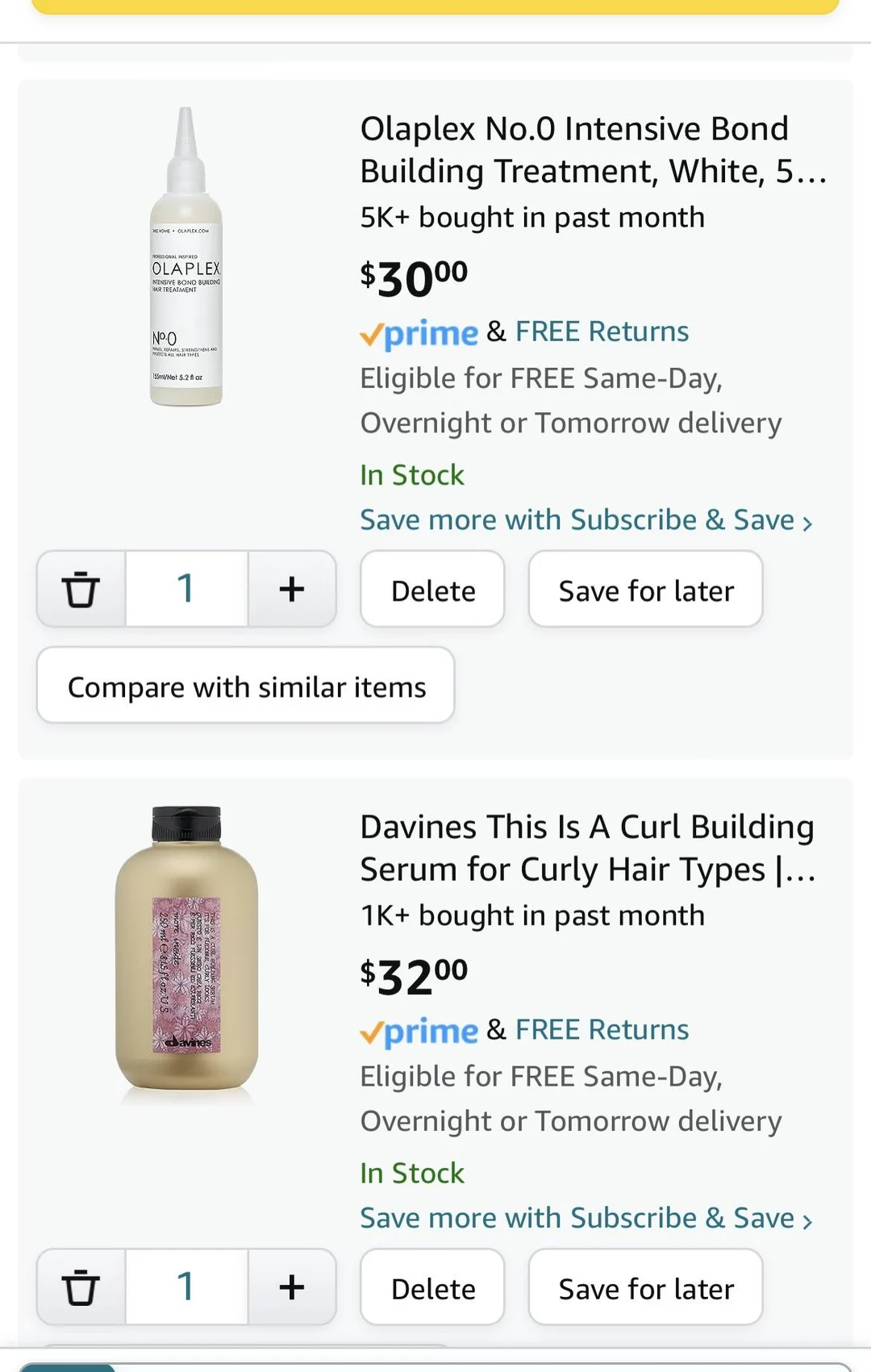Increase Olaplex No.0 quantity with plus
The width and height of the screenshot is (871, 1372).
tap(292, 590)
